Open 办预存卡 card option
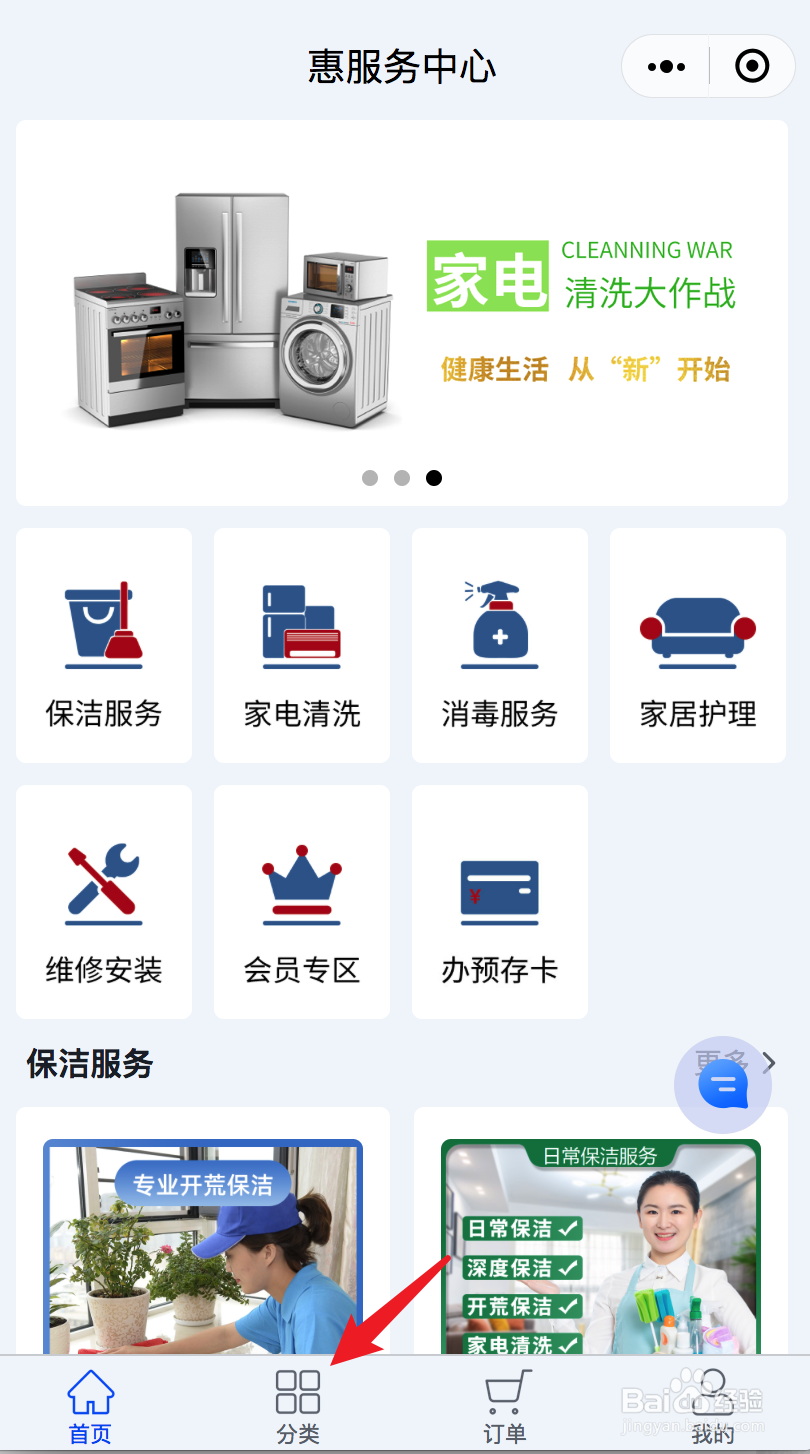 click(500, 902)
